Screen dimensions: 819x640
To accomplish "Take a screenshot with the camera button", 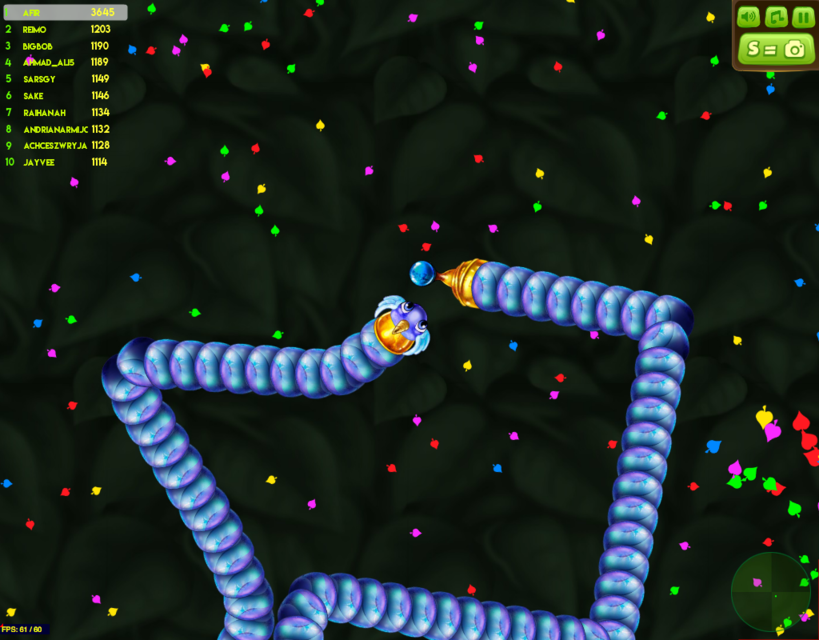I will 776,48.
